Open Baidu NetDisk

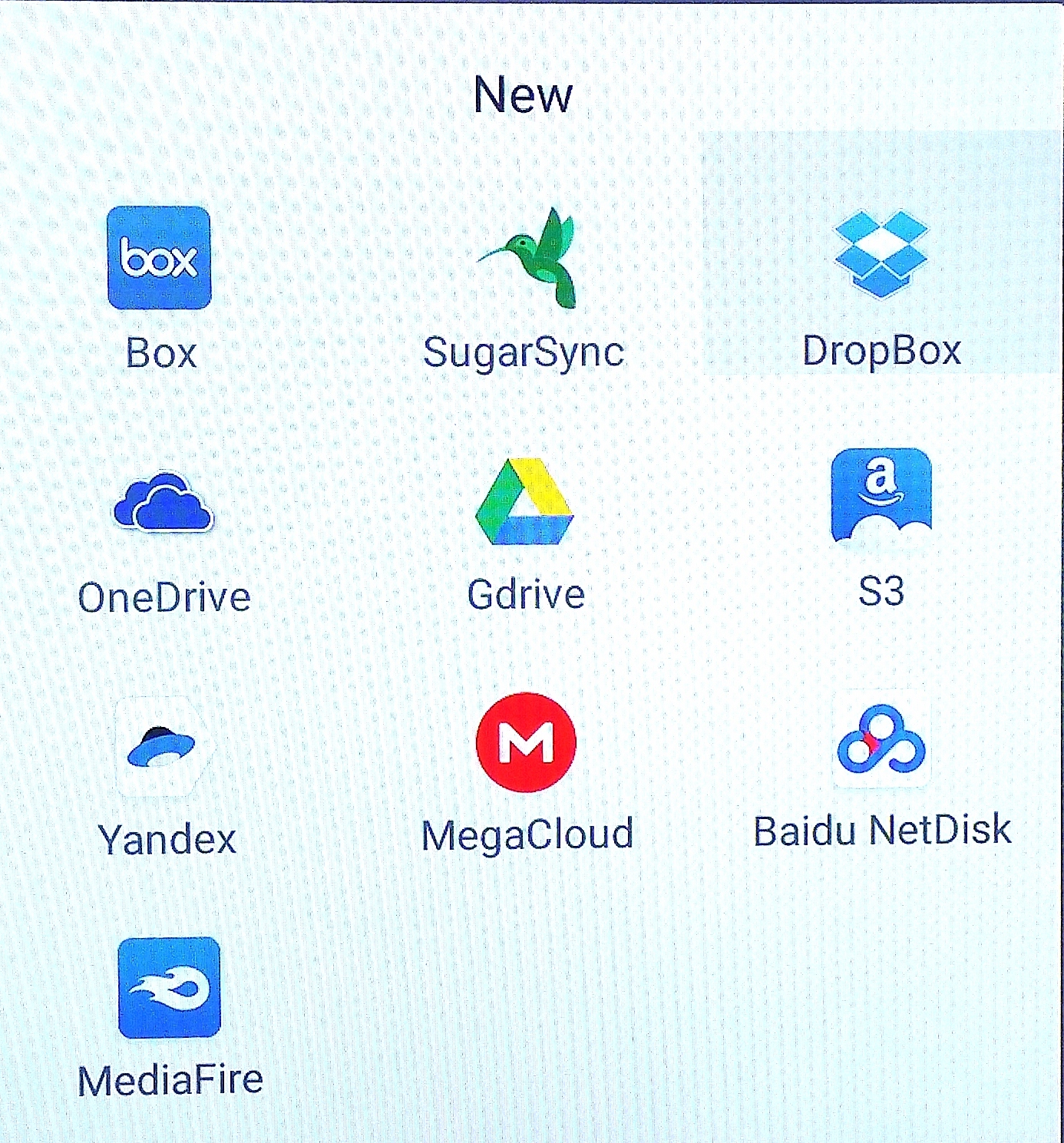click(x=881, y=741)
